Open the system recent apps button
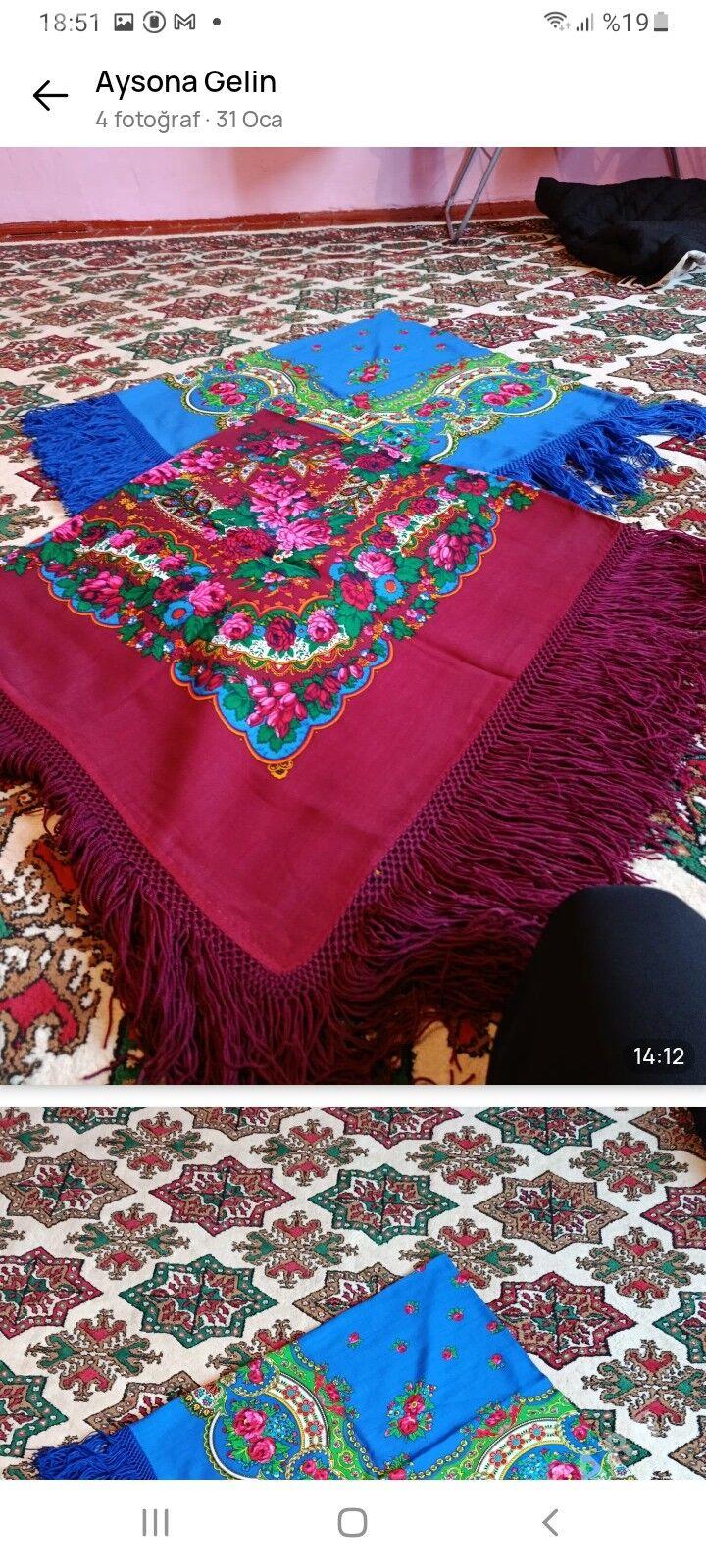 point(156,1522)
